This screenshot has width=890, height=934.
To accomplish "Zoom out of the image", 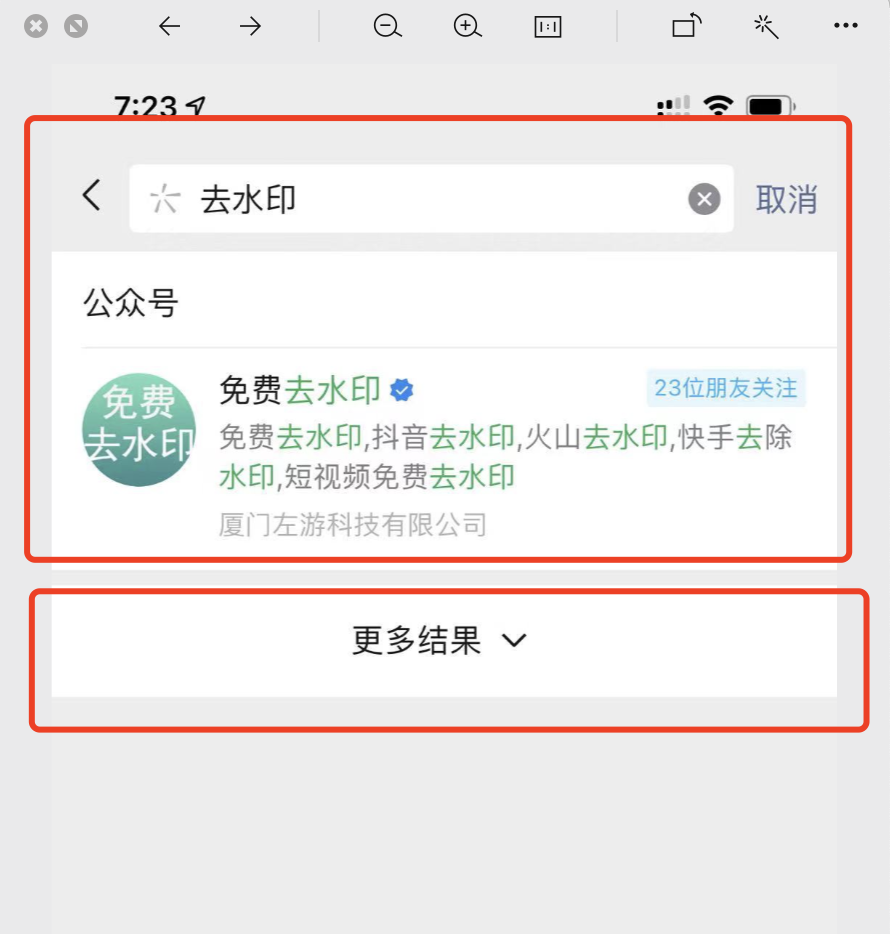I will click(x=387, y=27).
